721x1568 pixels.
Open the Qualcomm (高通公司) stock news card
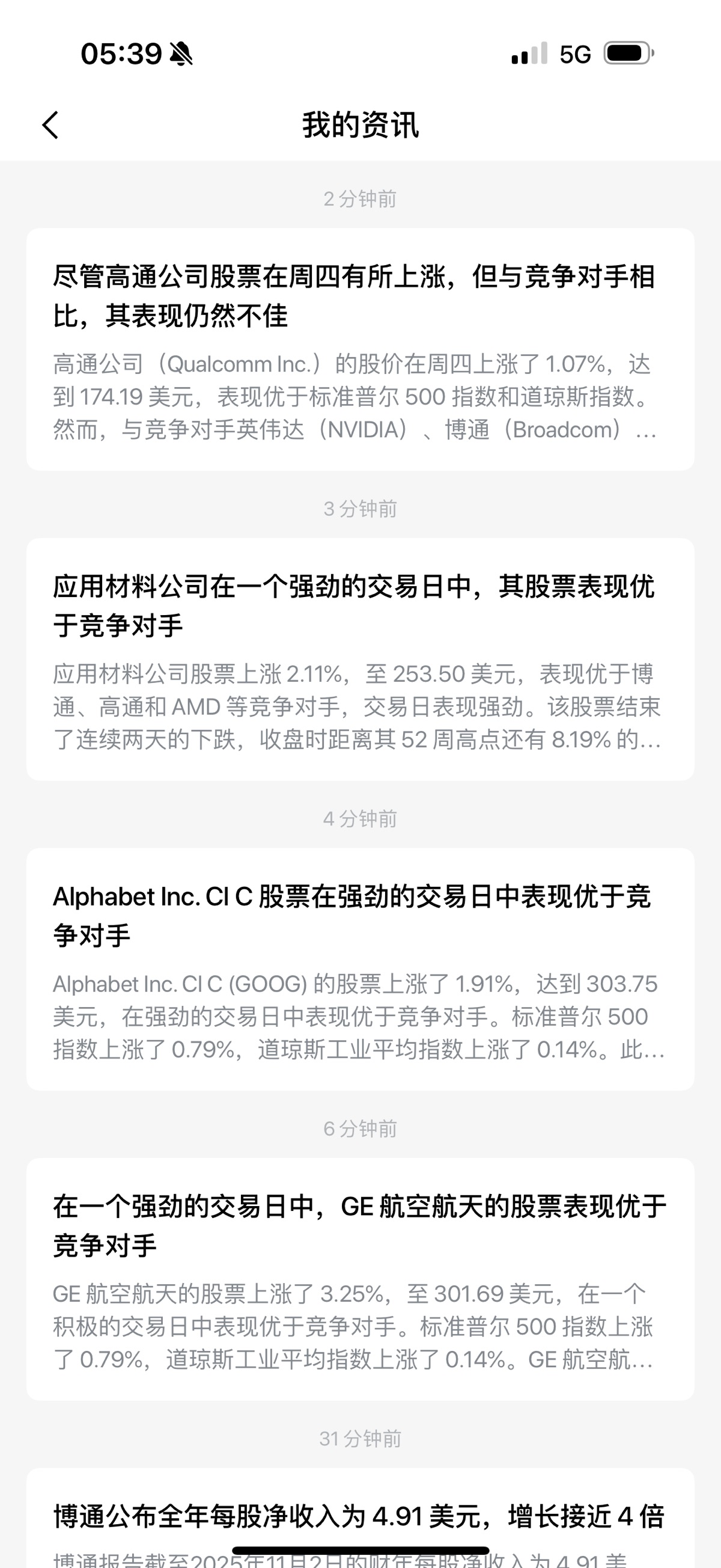tap(360, 349)
